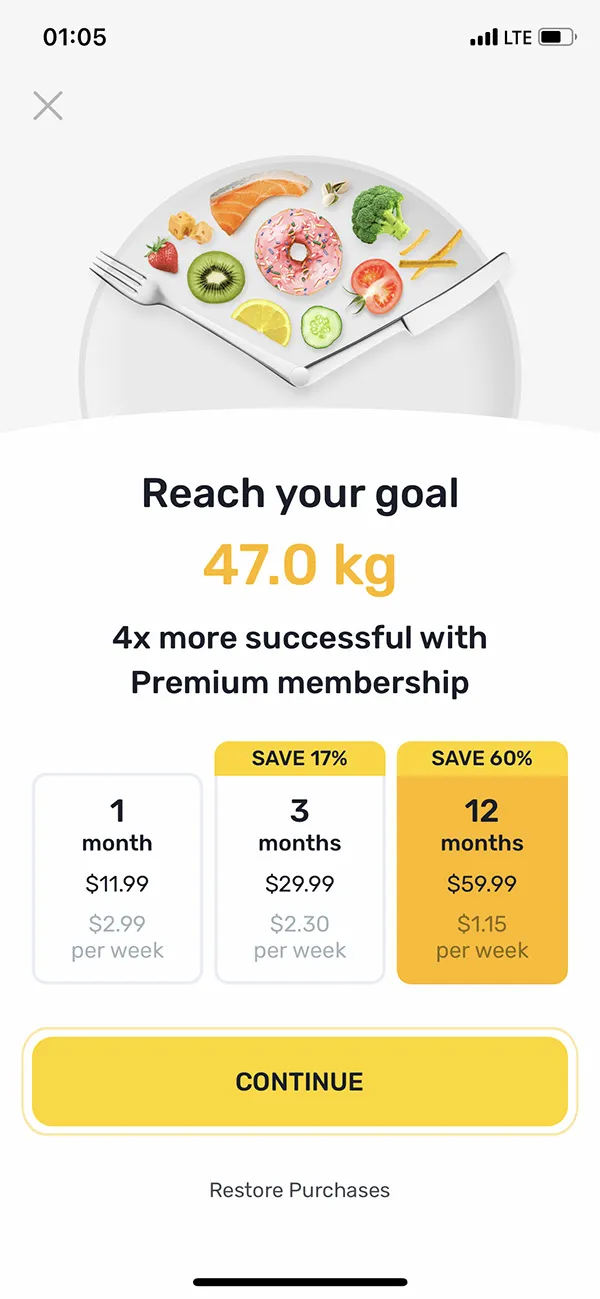
Task: Pick the 12 months plan for $59.99
Action: coord(482,863)
